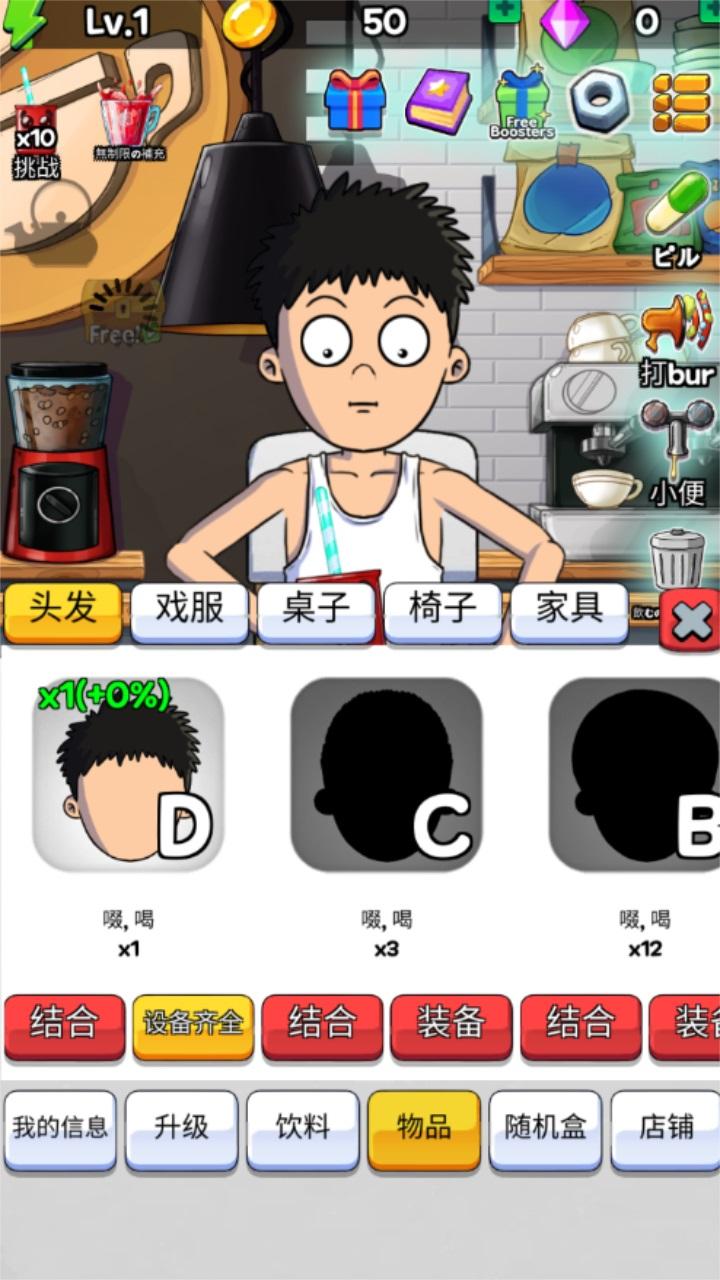Open the orange list menu icon
Viewport: 720px width, 1280px height.
point(681,103)
